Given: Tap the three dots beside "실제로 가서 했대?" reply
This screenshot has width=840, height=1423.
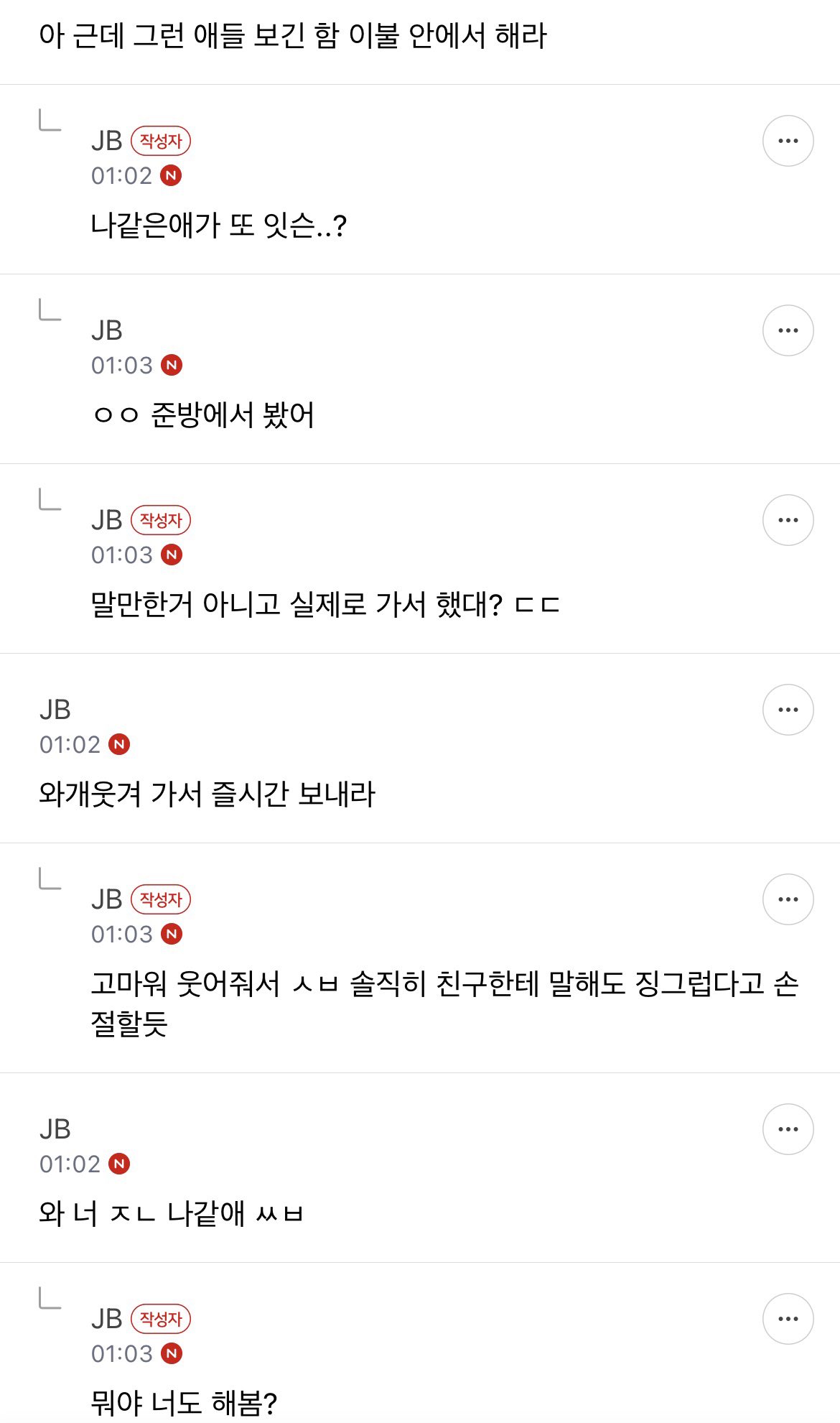Looking at the screenshot, I should [788, 520].
